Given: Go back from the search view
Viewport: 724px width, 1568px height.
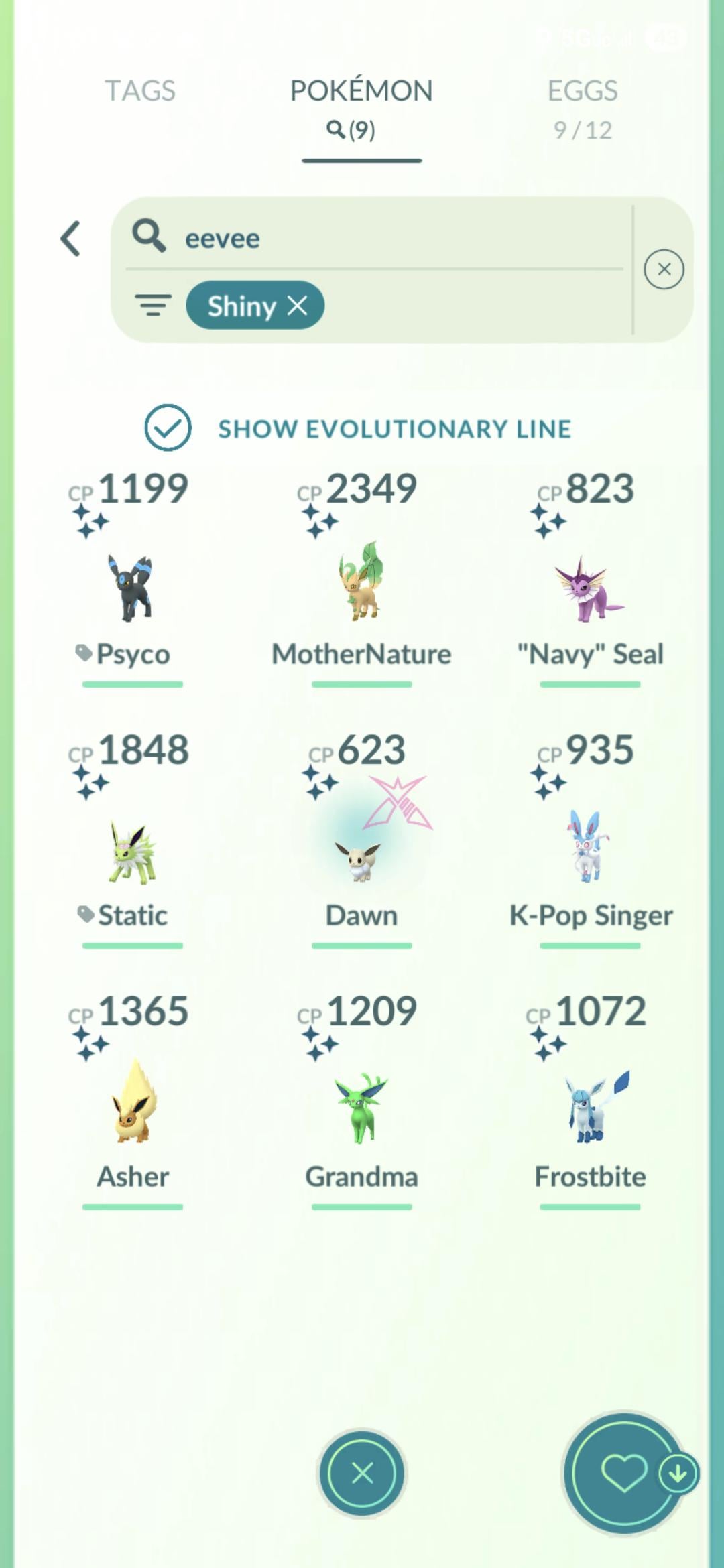Looking at the screenshot, I should point(71,239).
